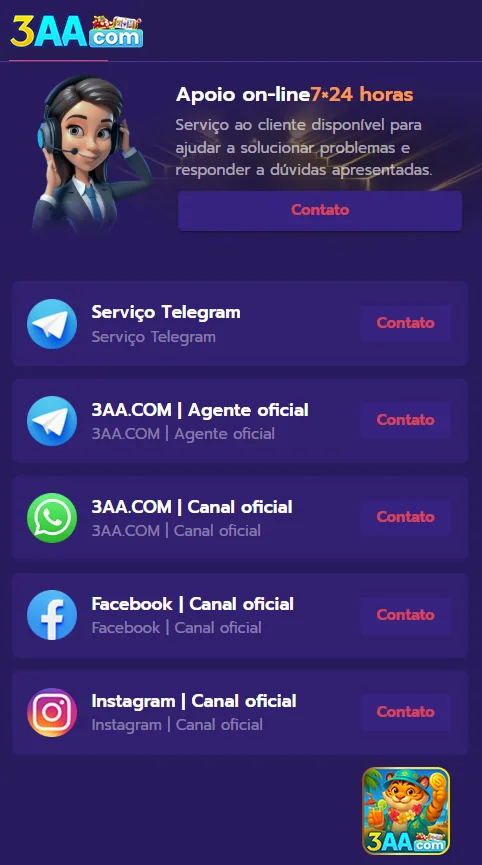Tap Contato under Apoio on-line 7×24 horas
This screenshot has width=482, height=865.
[320, 210]
